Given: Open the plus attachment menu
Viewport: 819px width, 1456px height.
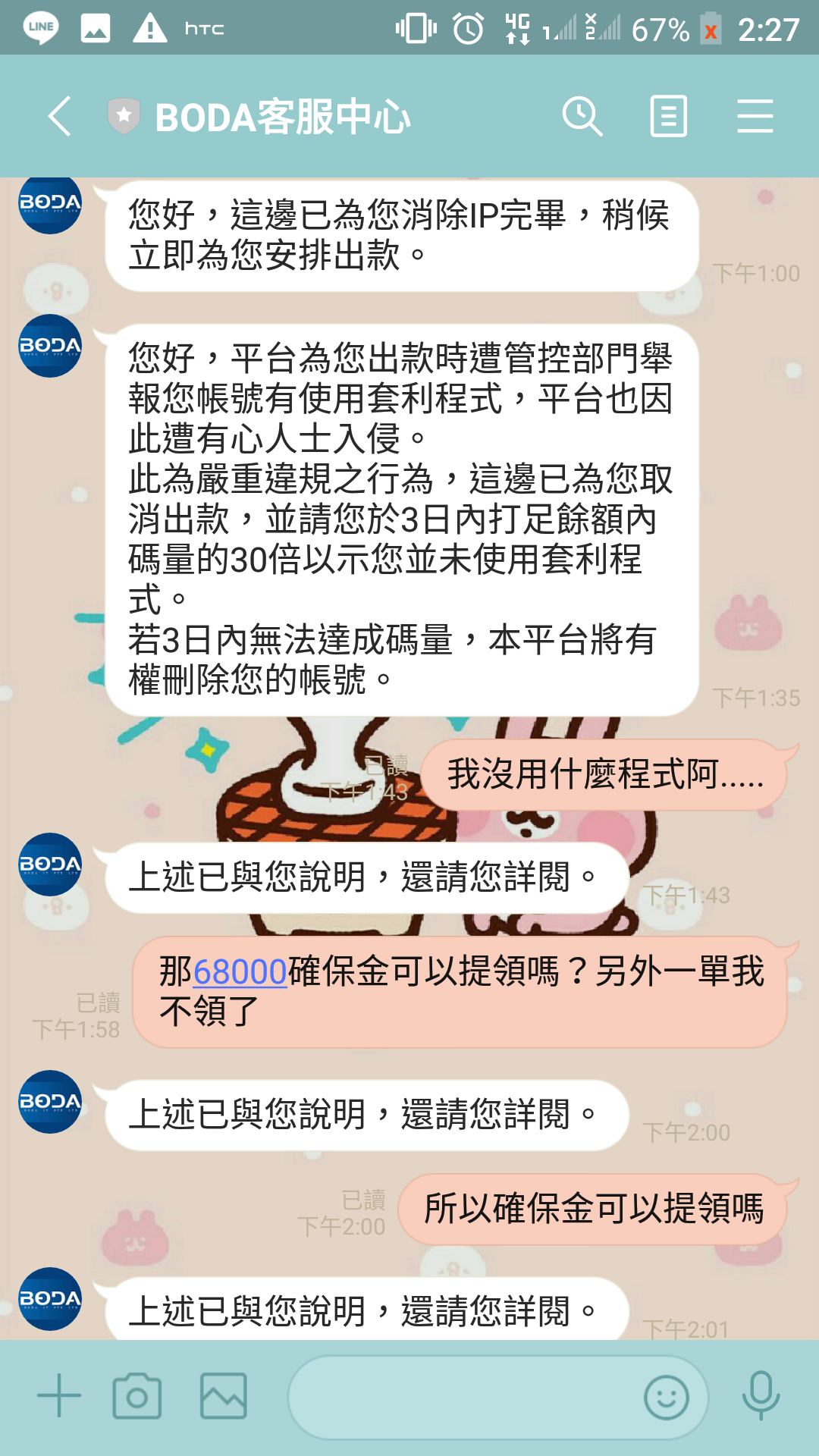Looking at the screenshot, I should click(x=59, y=1396).
